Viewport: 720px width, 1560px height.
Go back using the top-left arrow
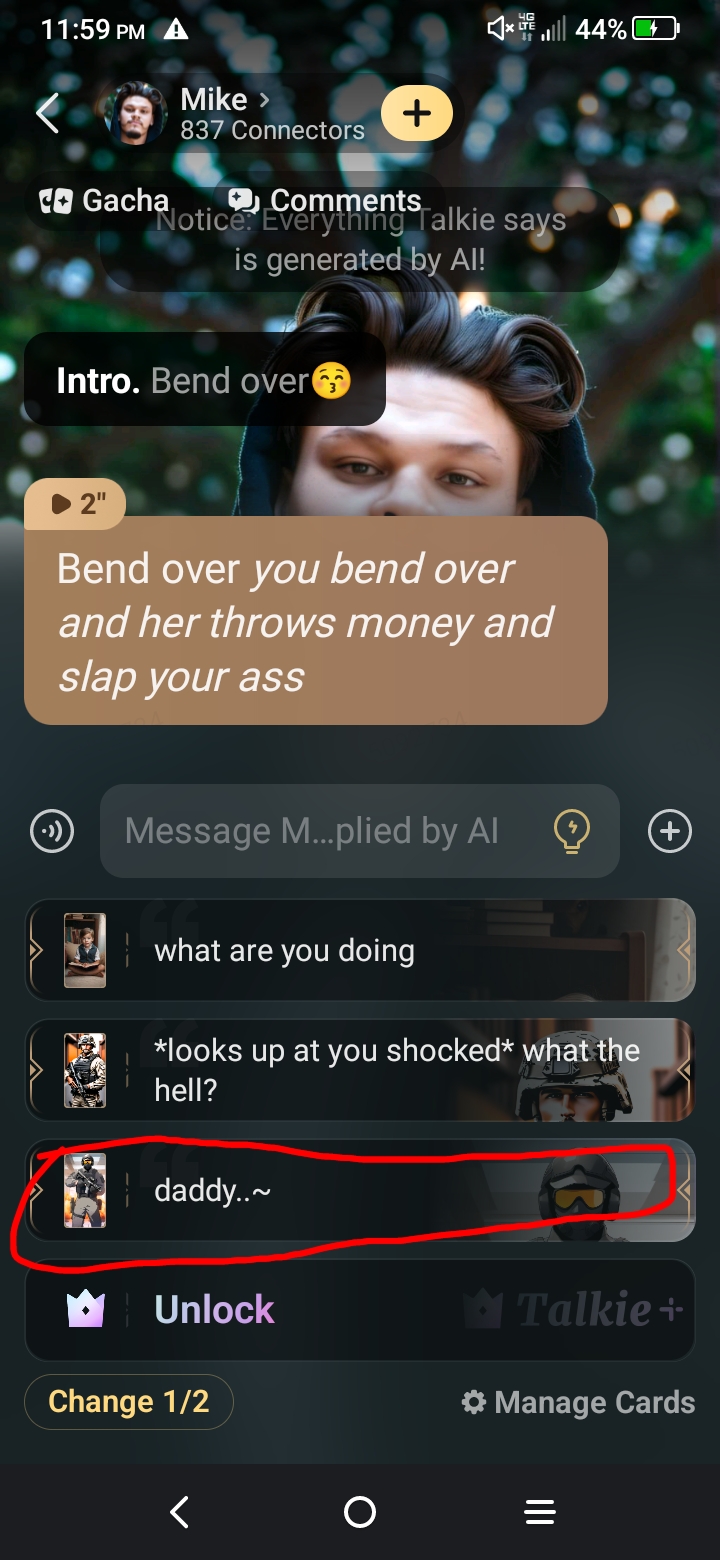click(48, 113)
